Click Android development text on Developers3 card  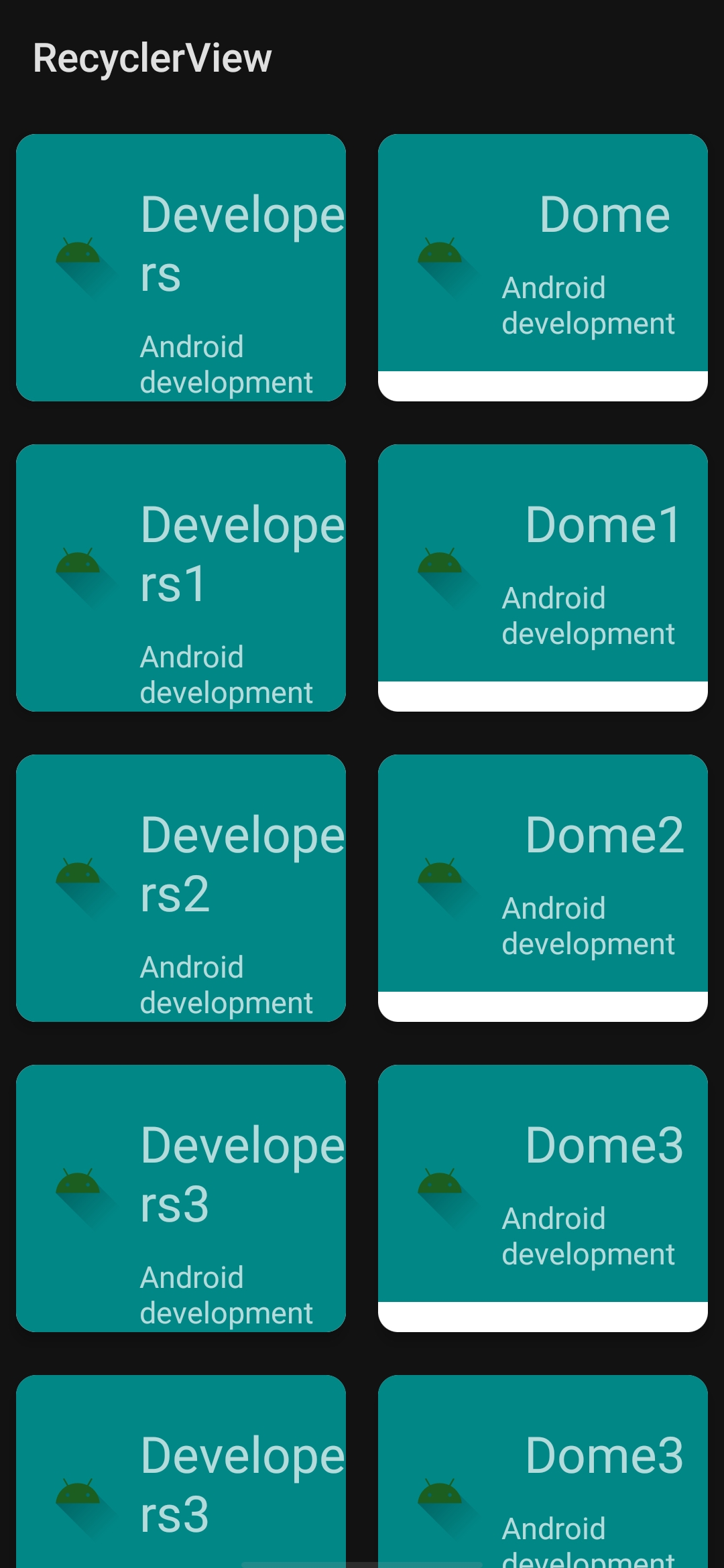click(228, 1293)
